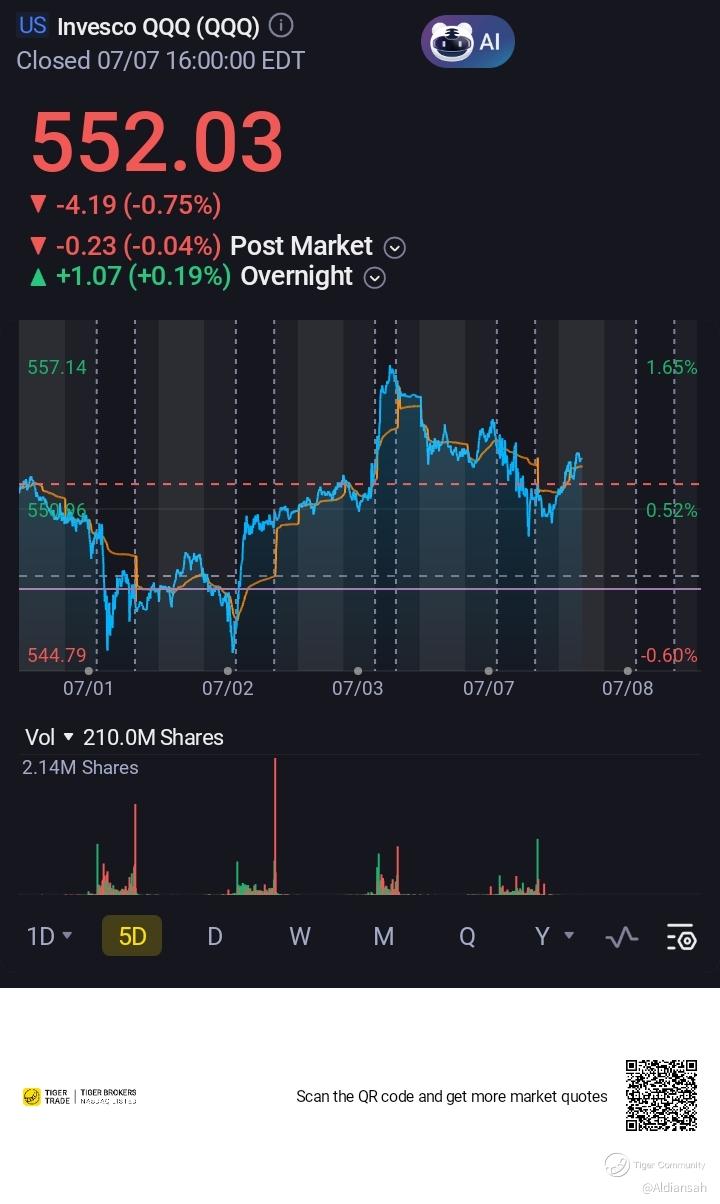Expand the Post Market dropdown
Image resolution: width=720 pixels, height=1204 pixels.
394,247
